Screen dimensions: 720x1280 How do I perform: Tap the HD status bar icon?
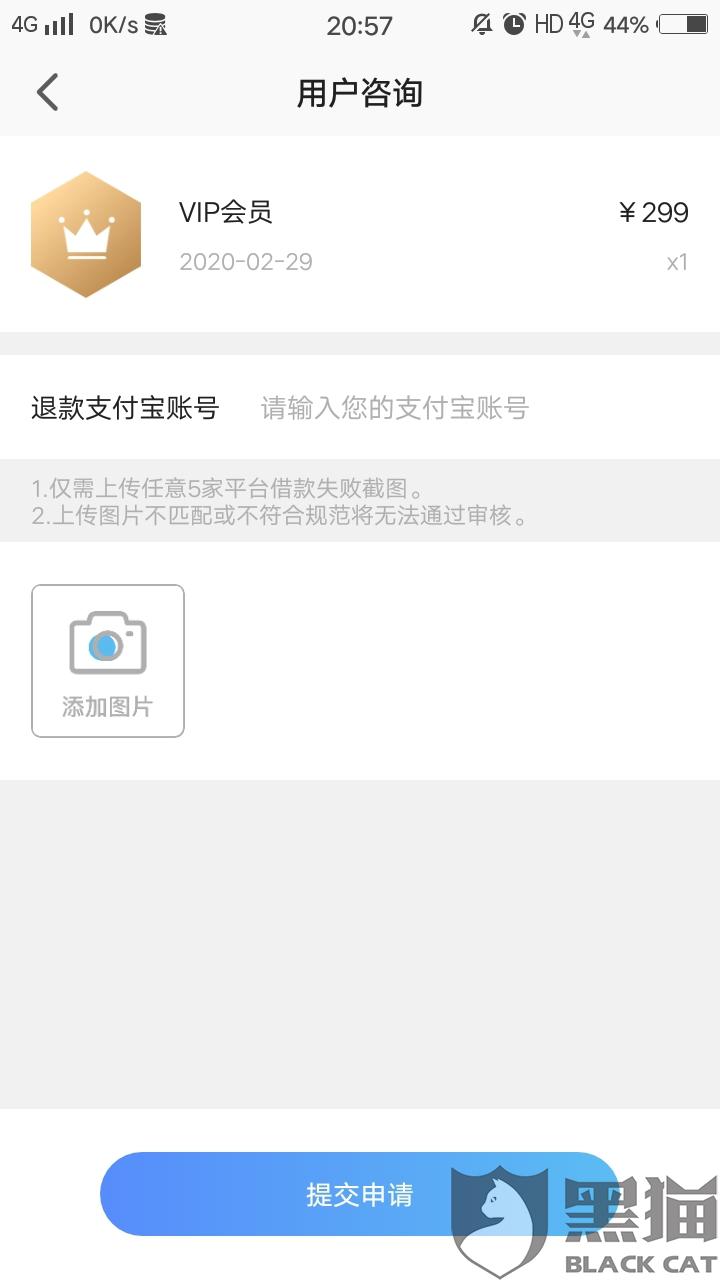(549, 25)
